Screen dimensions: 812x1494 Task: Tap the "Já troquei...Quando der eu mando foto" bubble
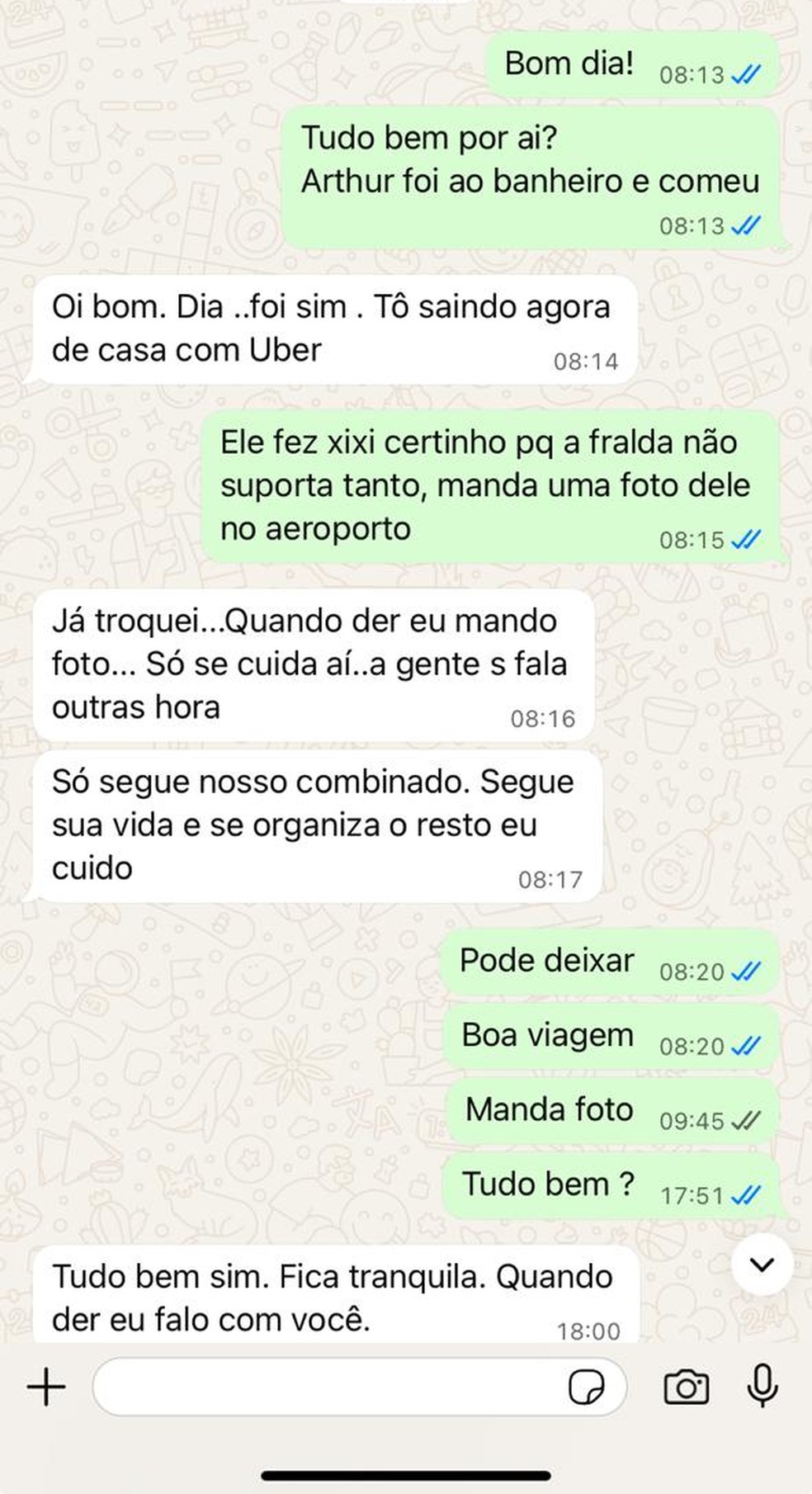[x=314, y=660]
